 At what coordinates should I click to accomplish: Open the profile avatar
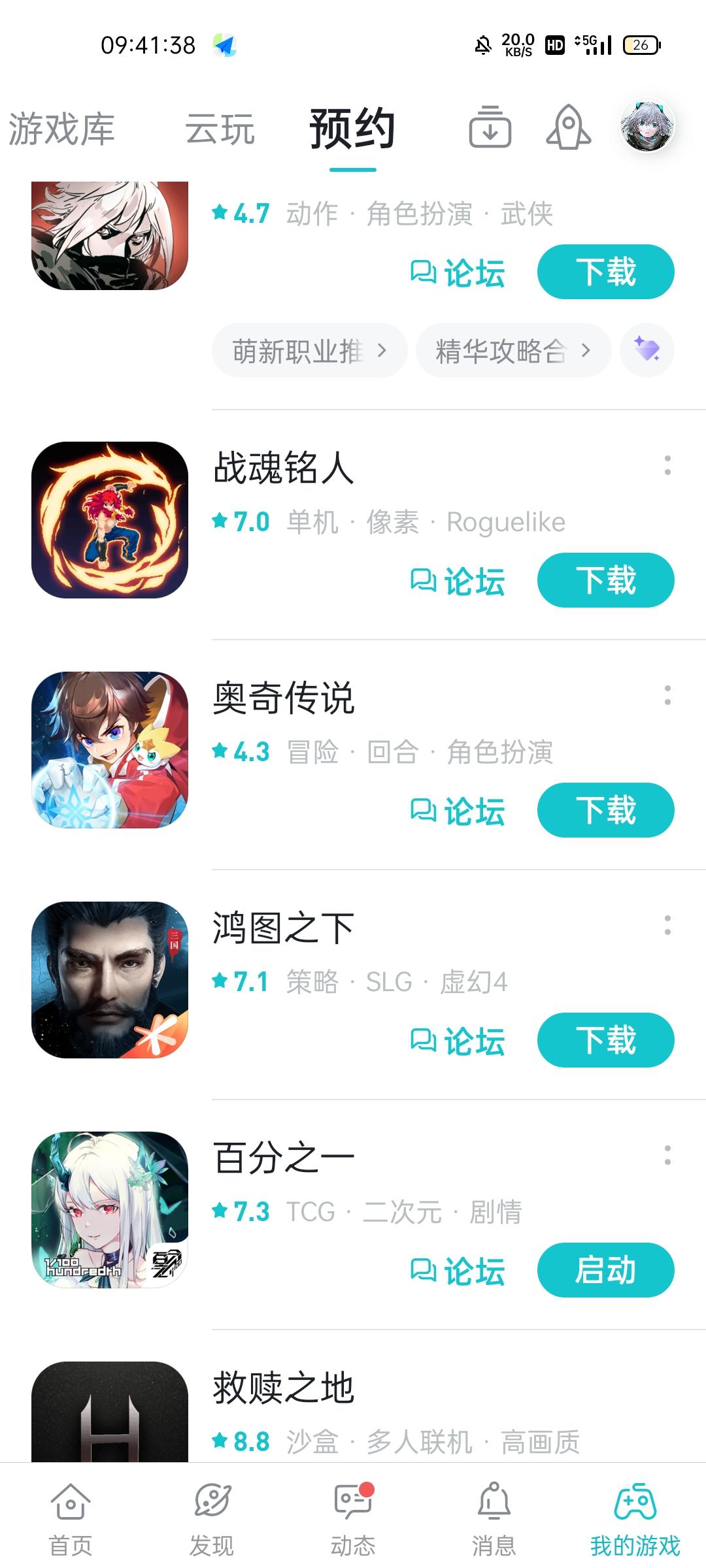[647, 126]
